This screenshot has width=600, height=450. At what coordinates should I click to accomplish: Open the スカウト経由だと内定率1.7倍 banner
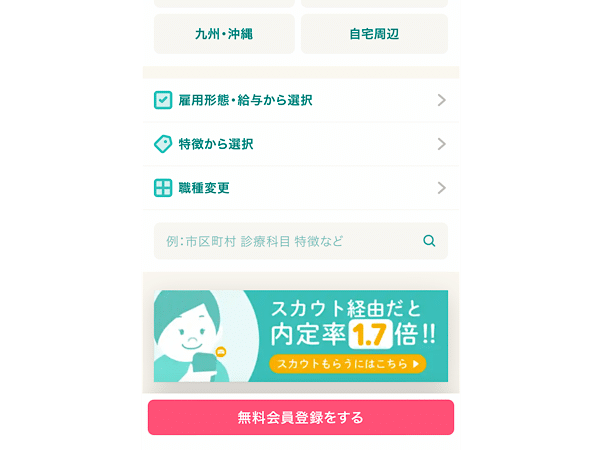[300, 336]
